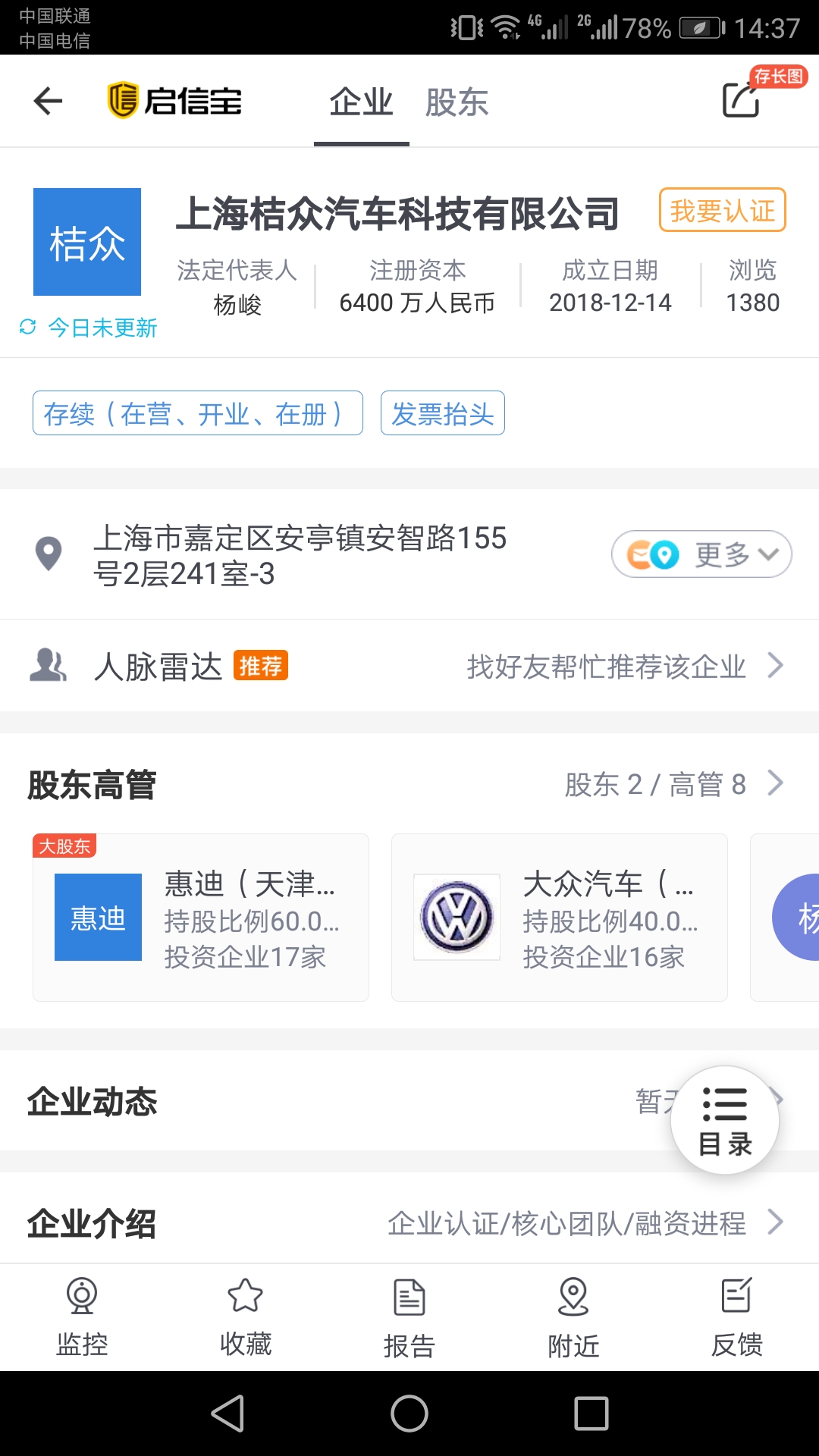Tap 监控 in the bottom bar

tap(82, 1318)
